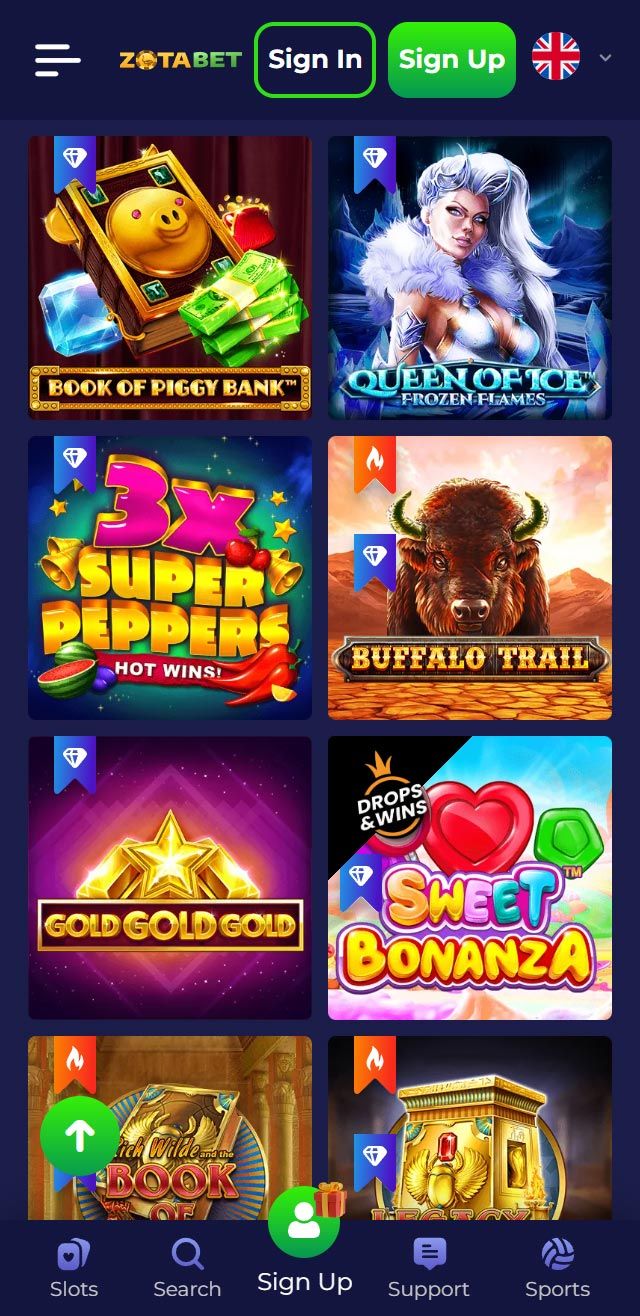The image size is (640, 1316).
Task: Open Queen of Ice Frozen Flames game
Action: tap(470, 278)
